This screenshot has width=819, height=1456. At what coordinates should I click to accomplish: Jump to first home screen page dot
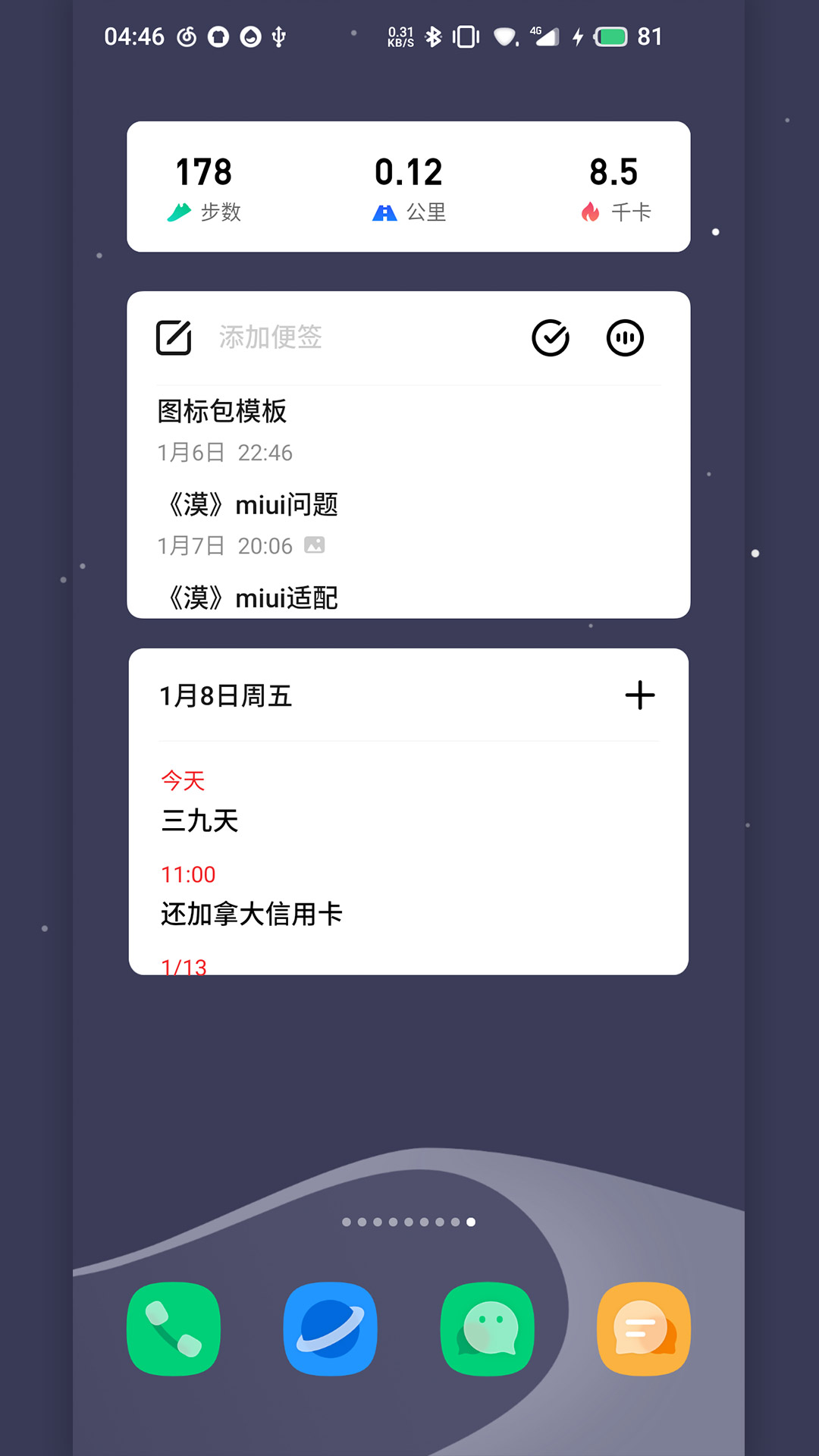[347, 1222]
